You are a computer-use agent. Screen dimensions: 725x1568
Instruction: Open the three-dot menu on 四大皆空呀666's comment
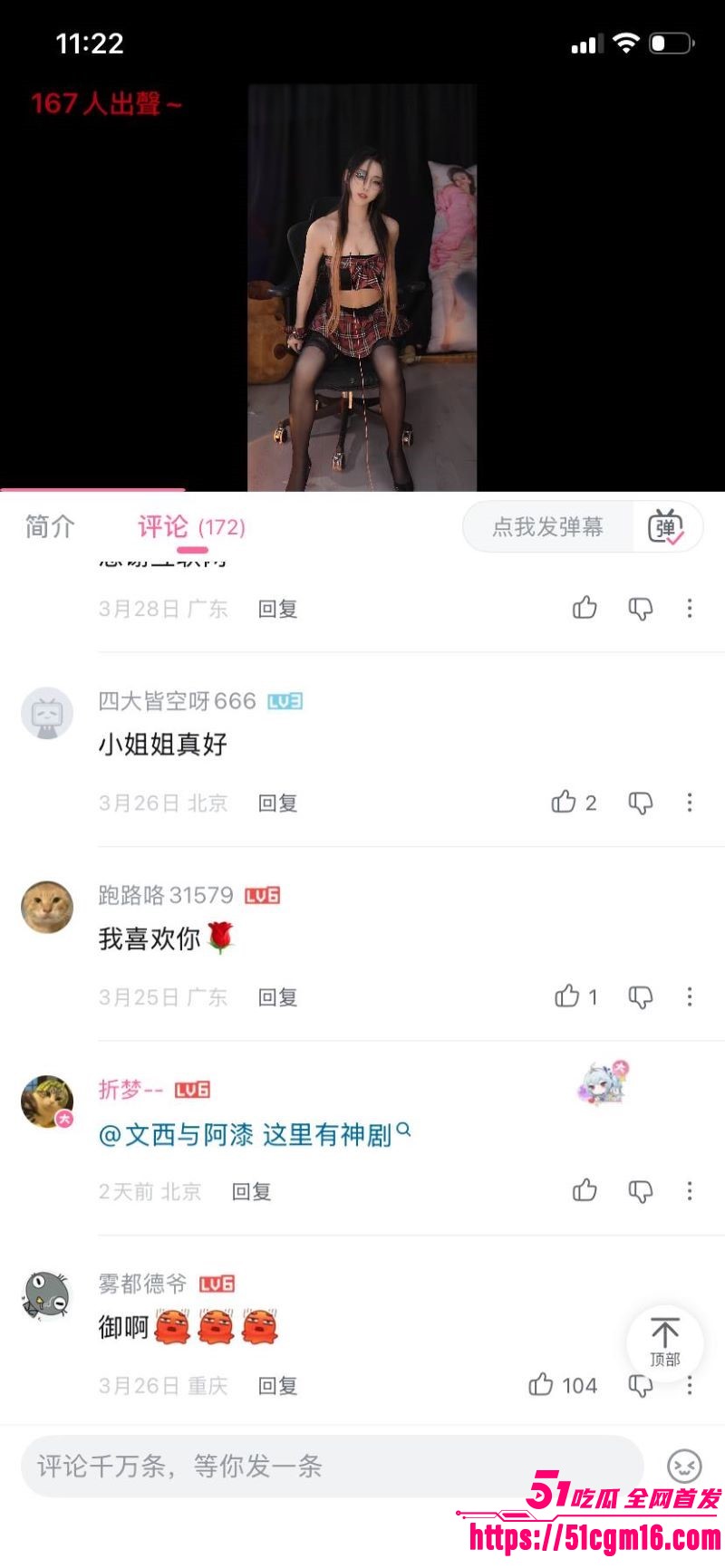point(687,803)
